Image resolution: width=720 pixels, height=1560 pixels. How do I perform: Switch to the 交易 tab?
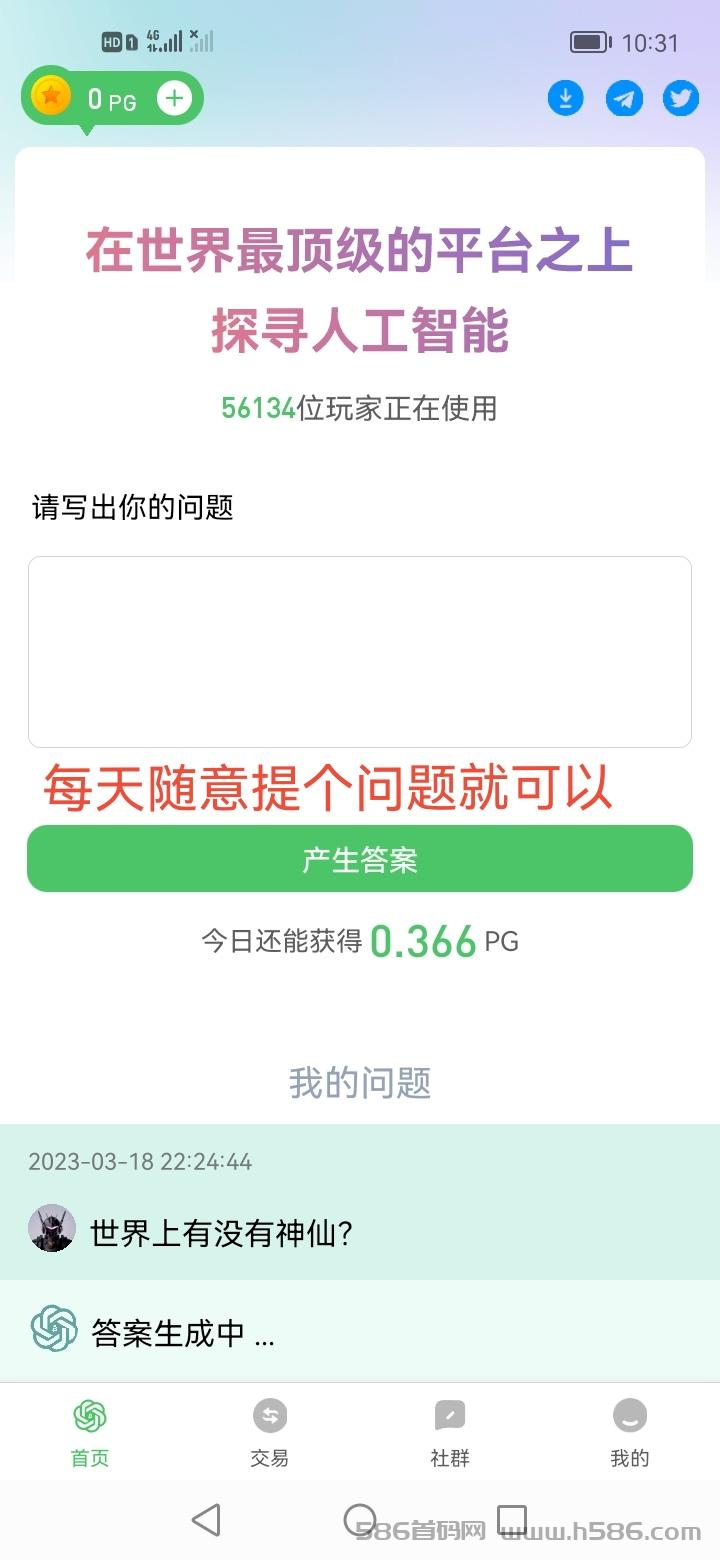pos(270,1432)
